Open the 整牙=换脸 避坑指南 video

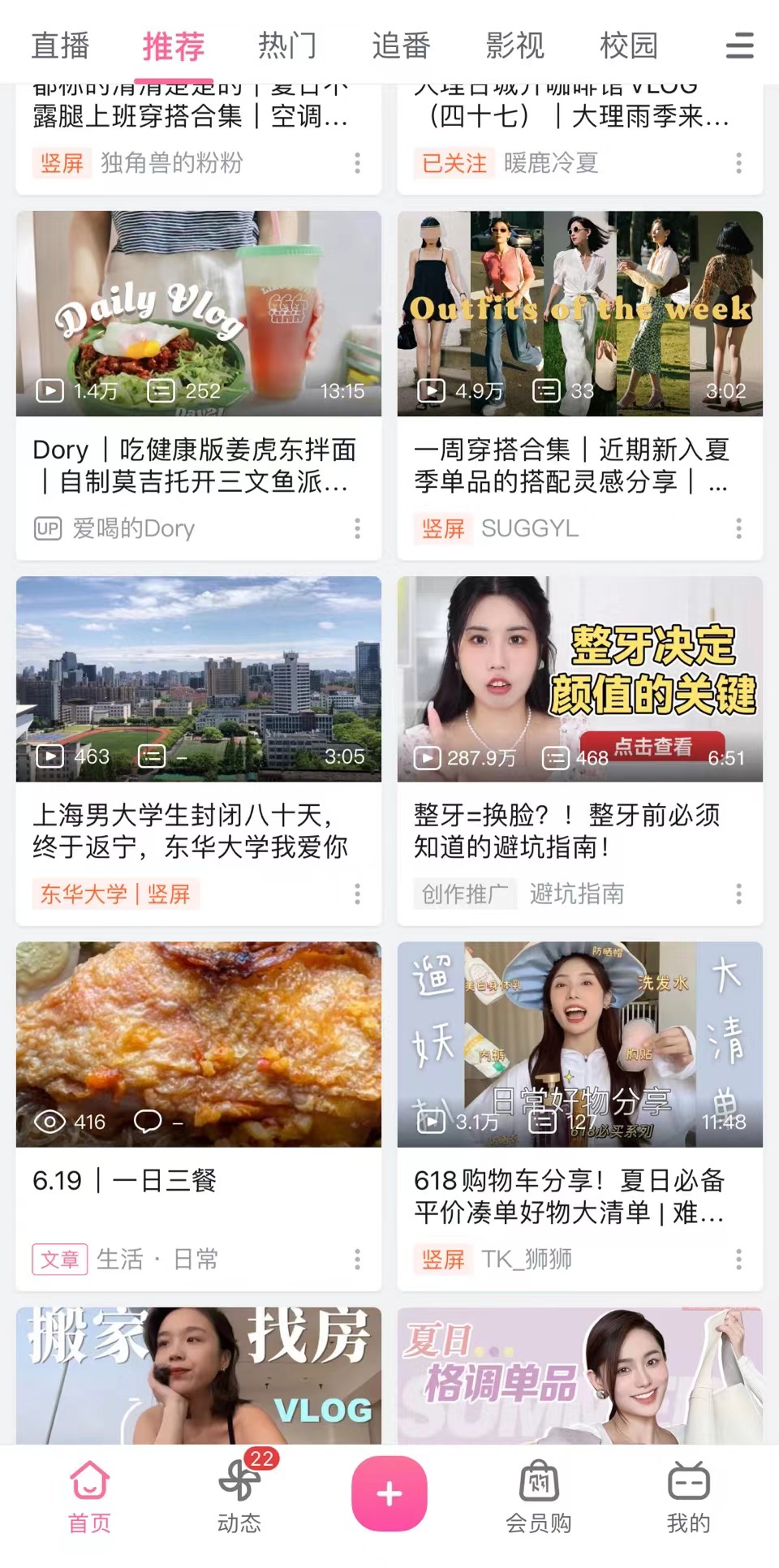coord(579,679)
